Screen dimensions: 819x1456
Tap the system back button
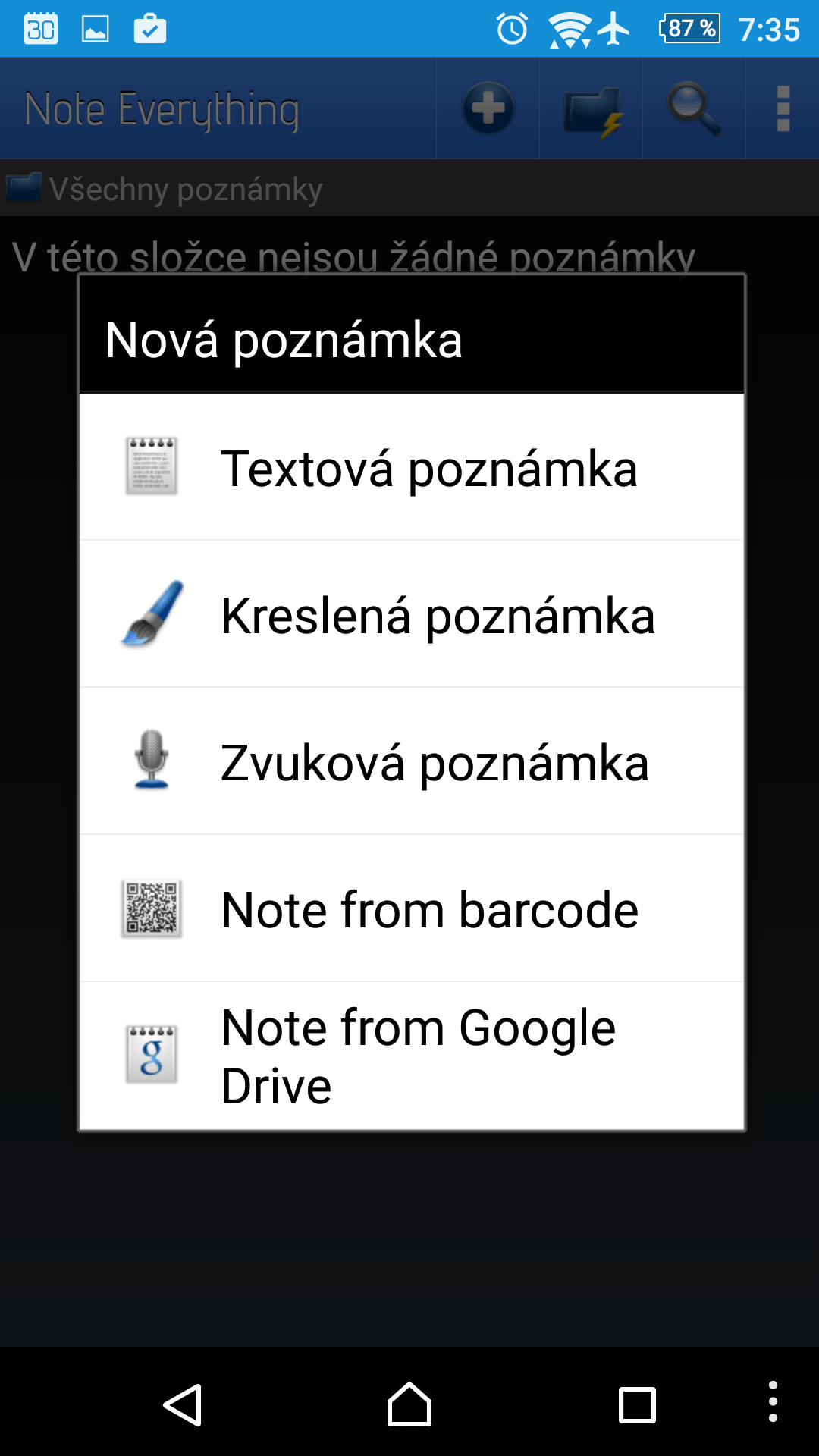point(183,1404)
